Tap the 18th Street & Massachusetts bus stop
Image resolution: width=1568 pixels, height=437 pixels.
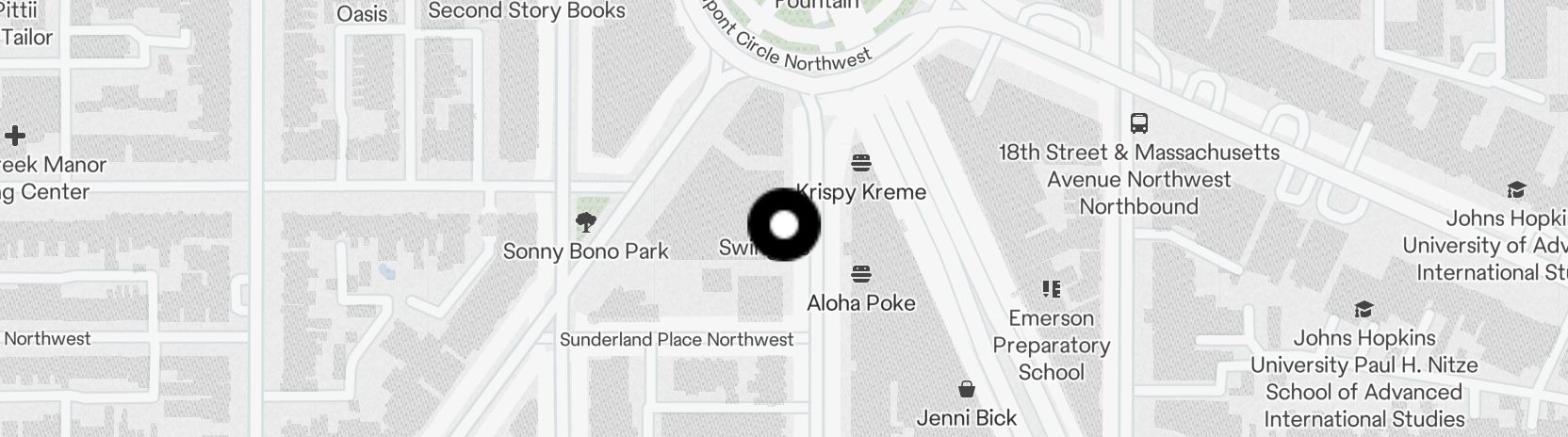1138,123
